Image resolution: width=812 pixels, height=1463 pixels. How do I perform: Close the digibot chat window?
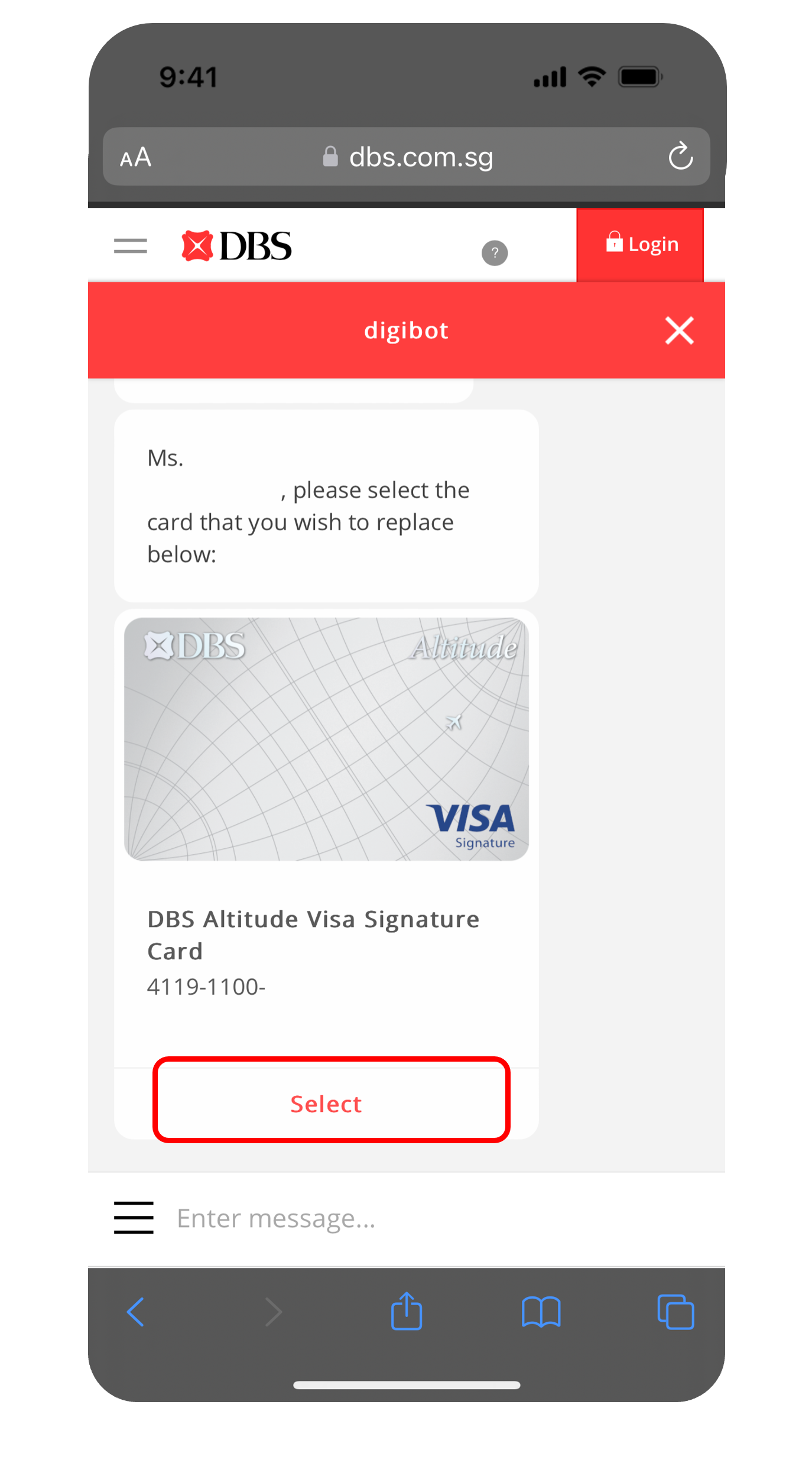(x=679, y=330)
